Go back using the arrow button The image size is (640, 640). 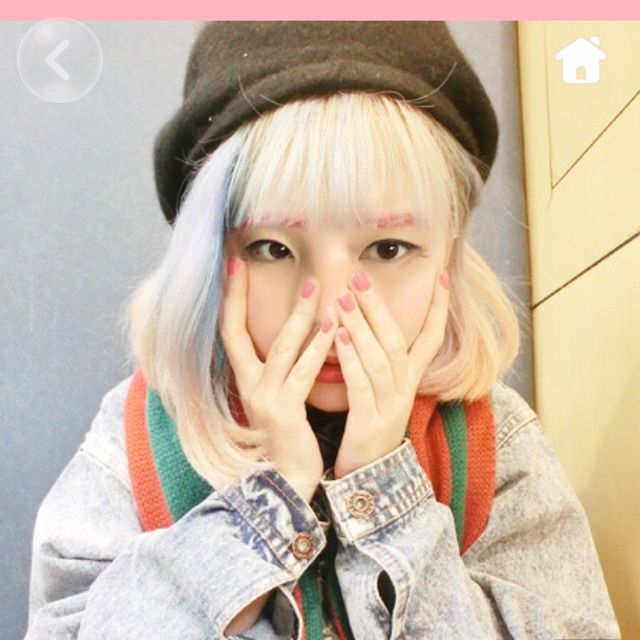tap(59, 60)
